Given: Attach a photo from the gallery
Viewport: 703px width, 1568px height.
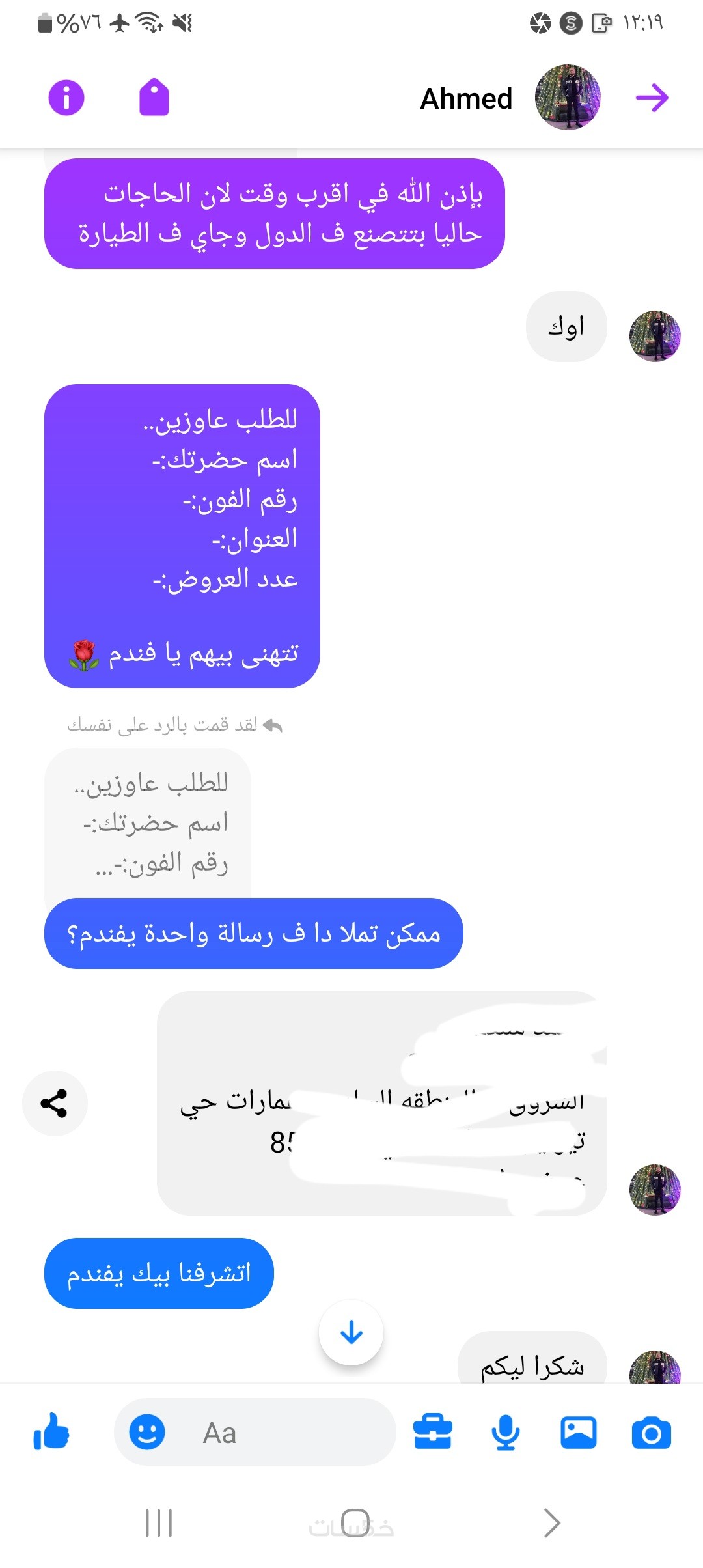Looking at the screenshot, I should [579, 1433].
